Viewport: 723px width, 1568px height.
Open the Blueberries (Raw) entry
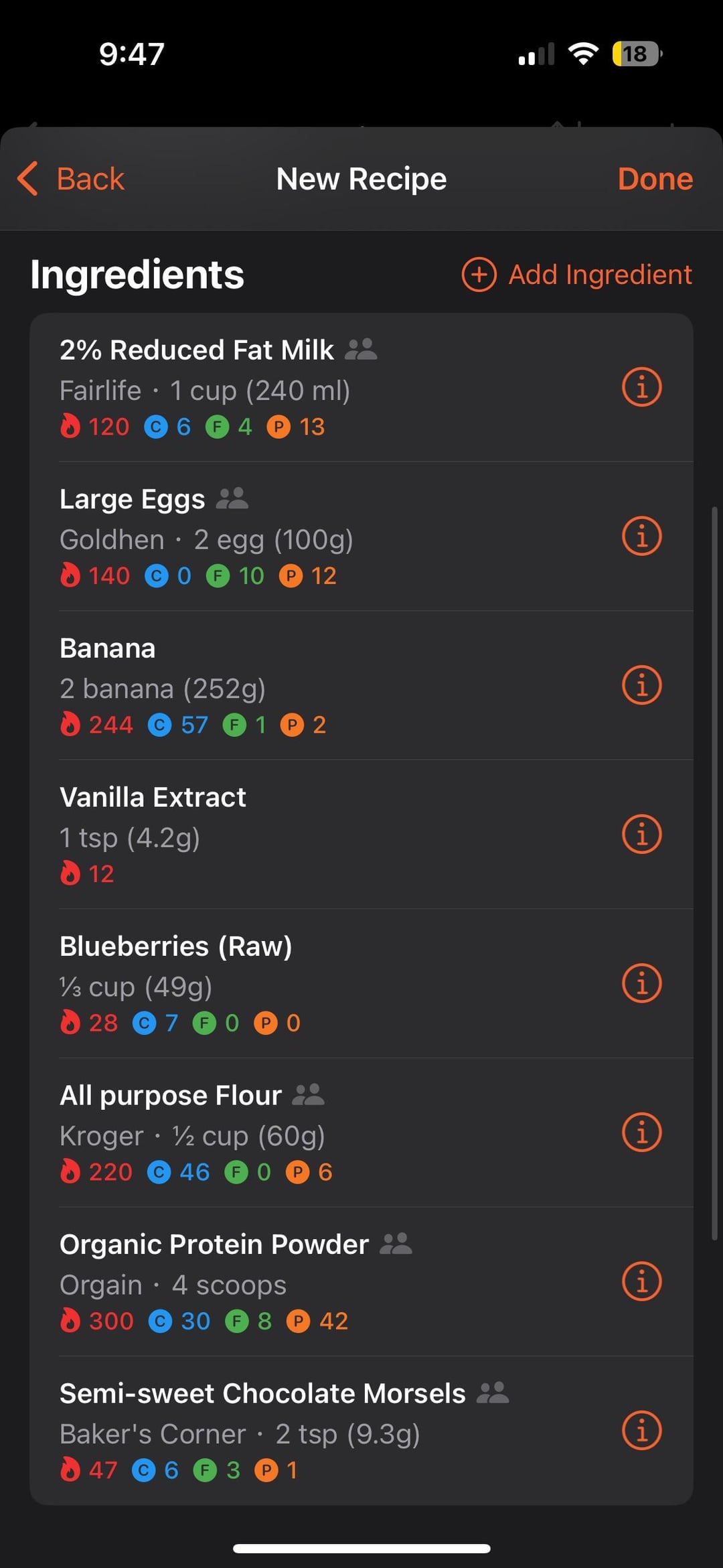pyautogui.click(x=361, y=983)
